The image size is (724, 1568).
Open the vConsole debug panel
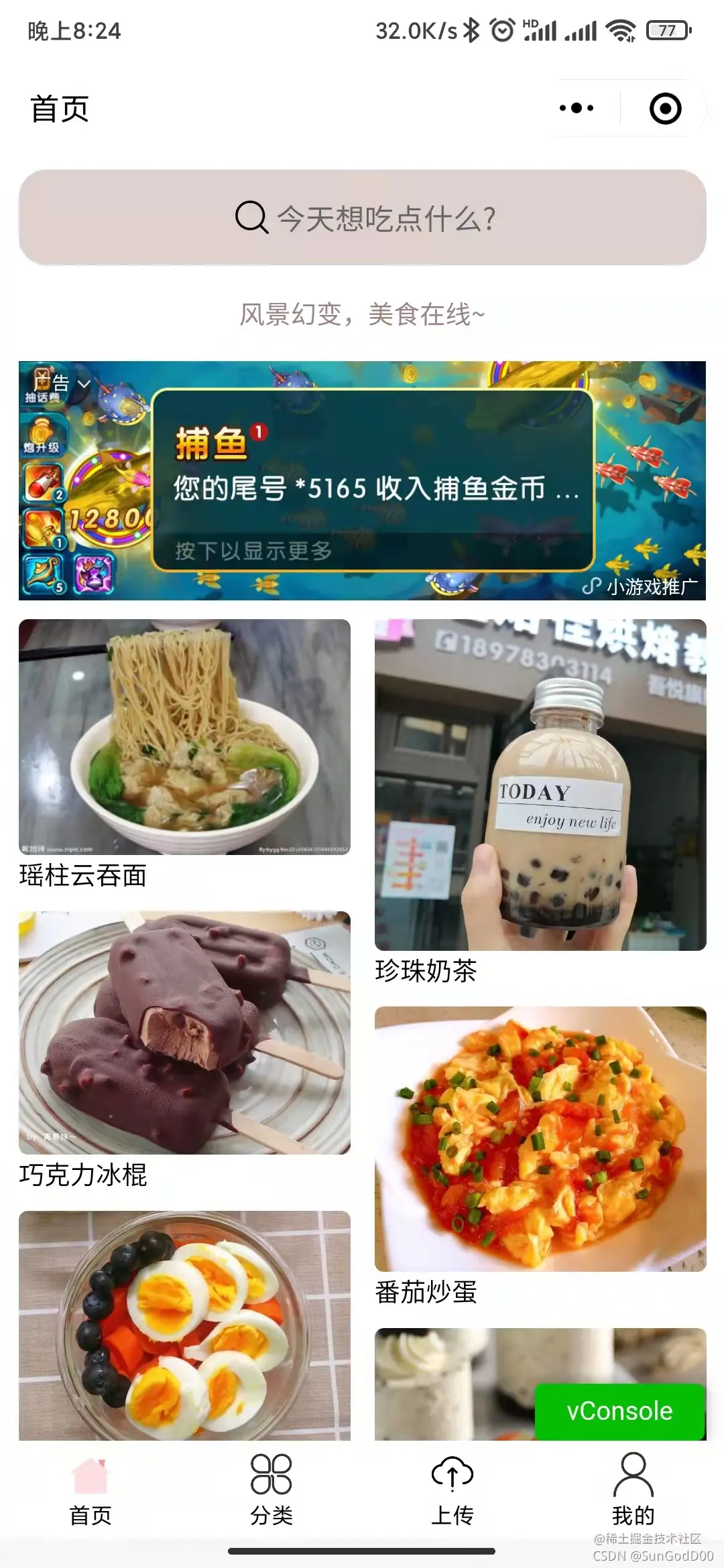619,1411
